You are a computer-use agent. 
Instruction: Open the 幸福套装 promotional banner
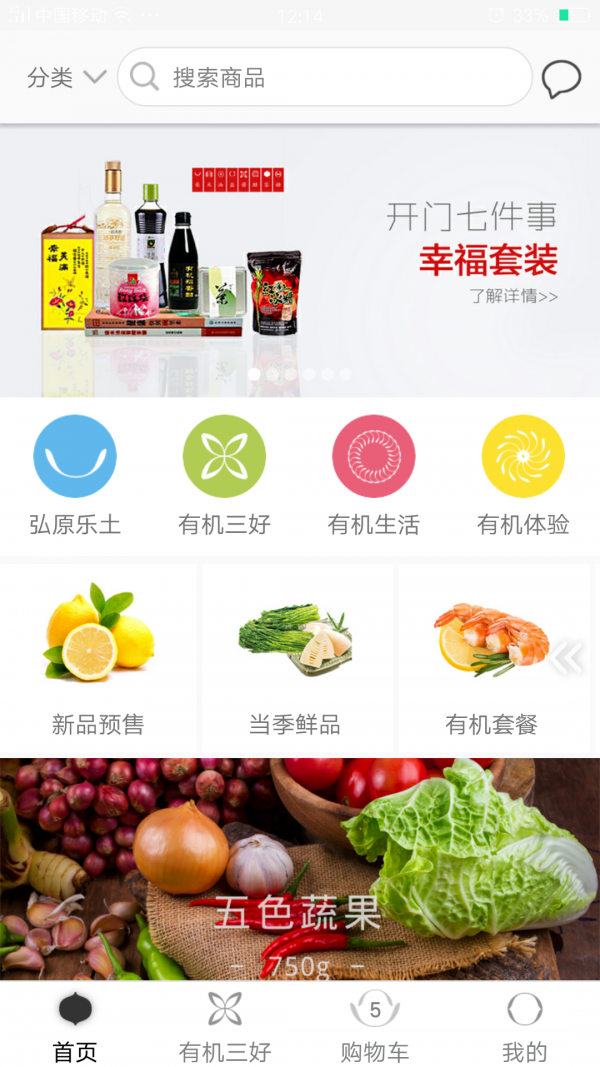pos(300,260)
